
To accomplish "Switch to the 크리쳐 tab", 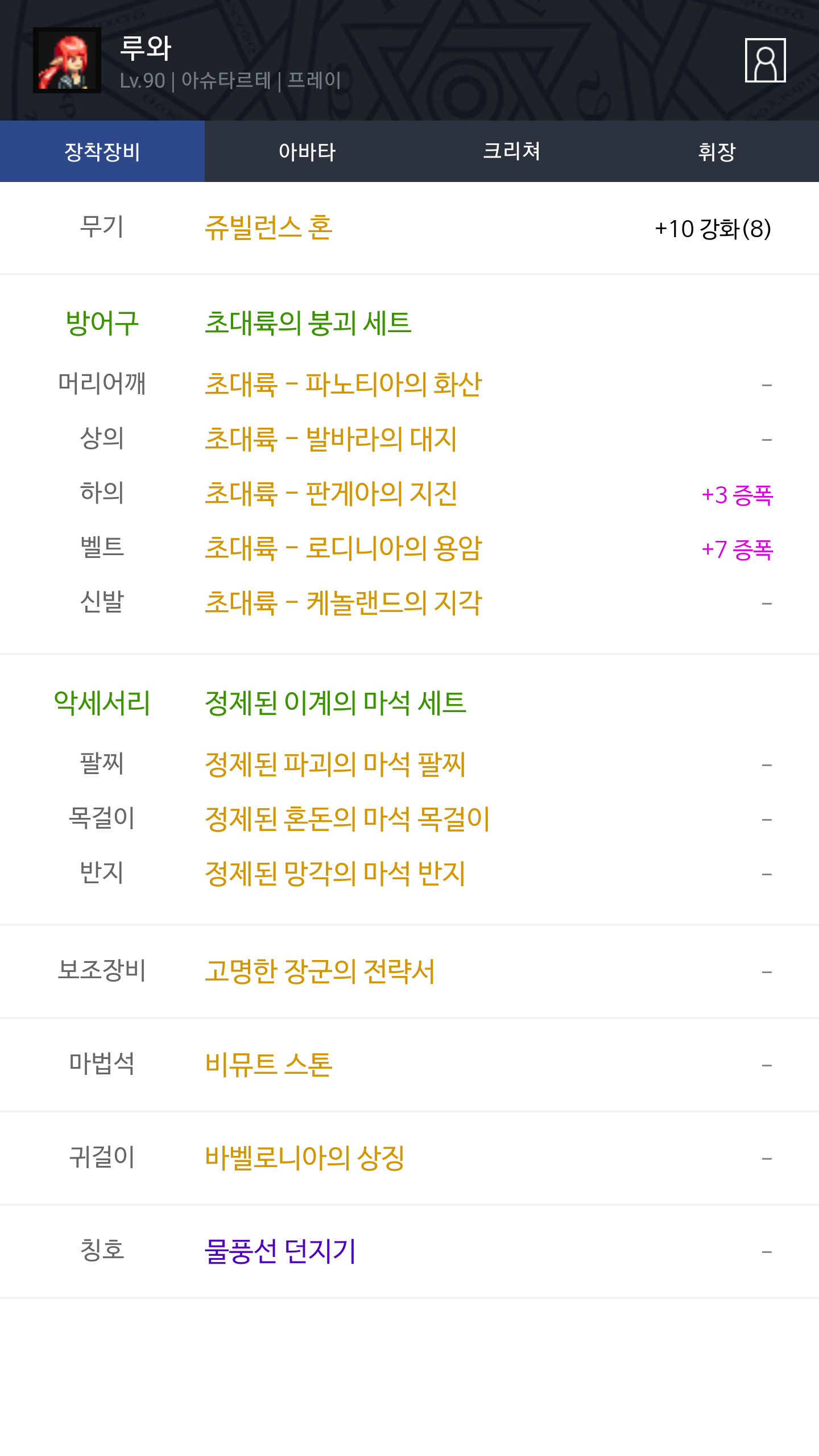I will 512,151.
